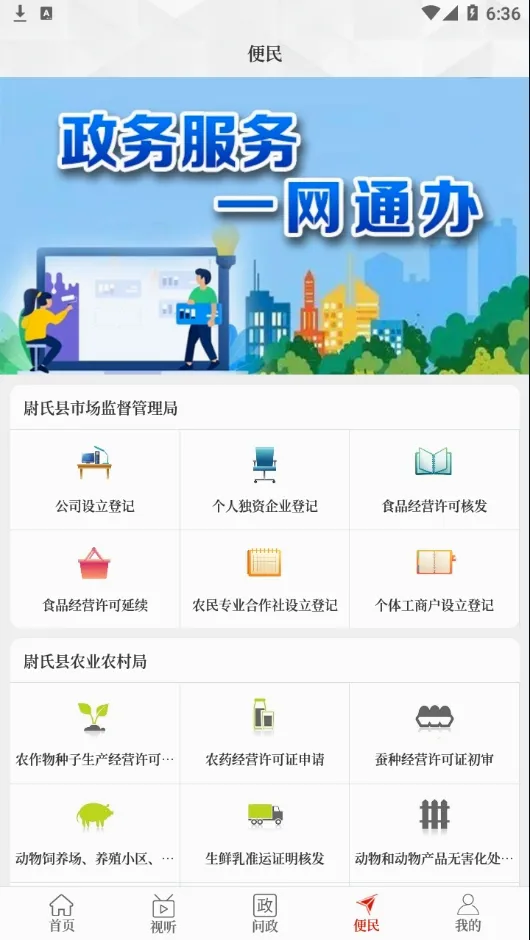Switch to the 首页 tab
530x940 pixels.
[x=61, y=914]
